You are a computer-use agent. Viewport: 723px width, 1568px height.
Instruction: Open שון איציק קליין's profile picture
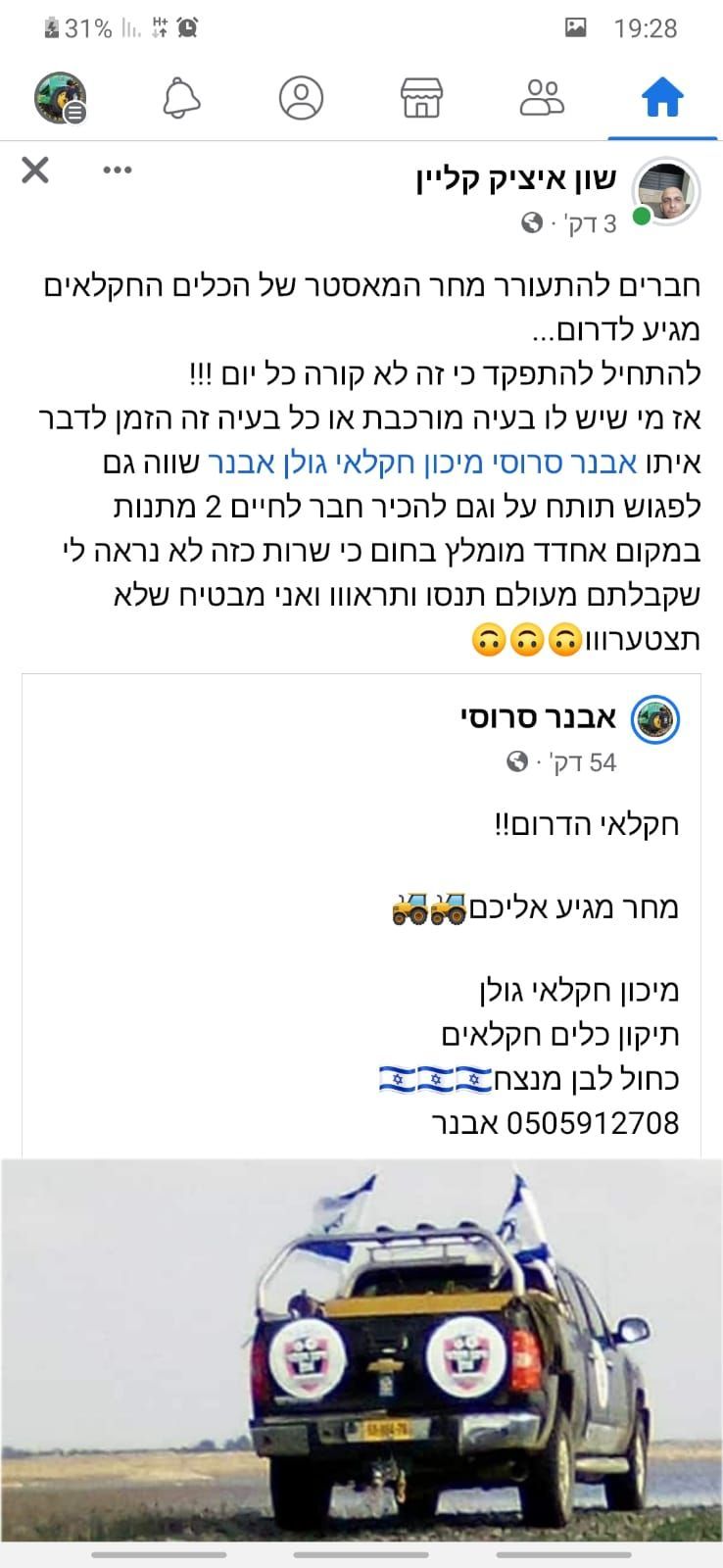click(667, 191)
